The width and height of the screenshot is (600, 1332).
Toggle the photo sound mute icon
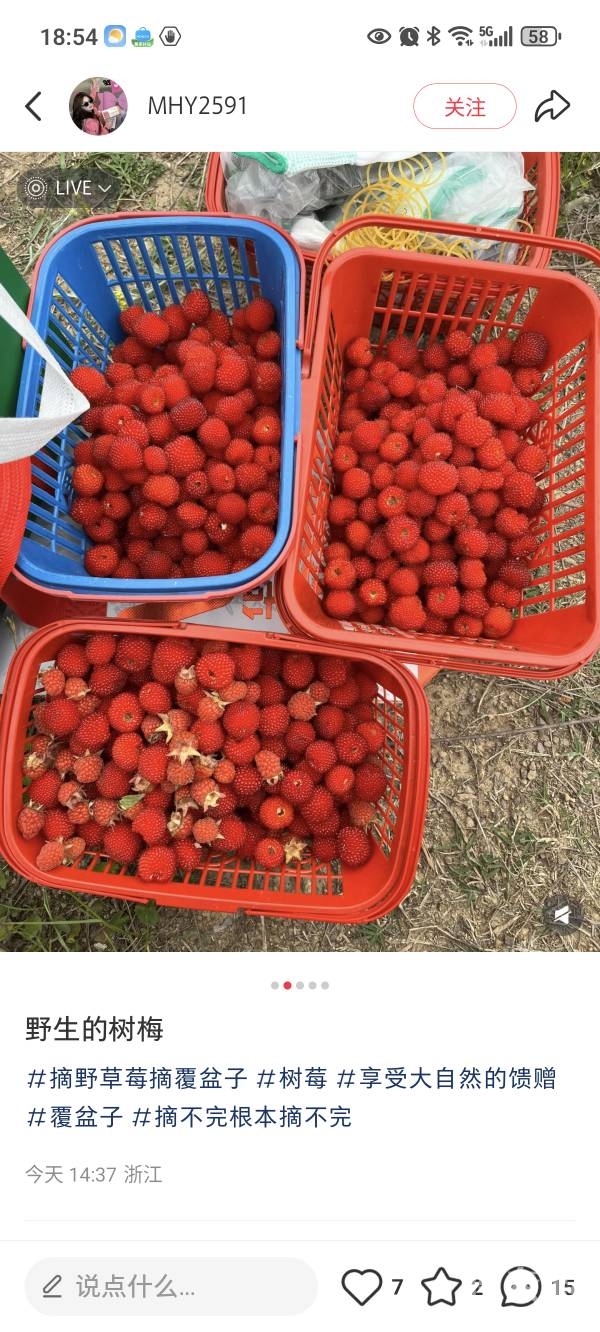click(x=562, y=913)
